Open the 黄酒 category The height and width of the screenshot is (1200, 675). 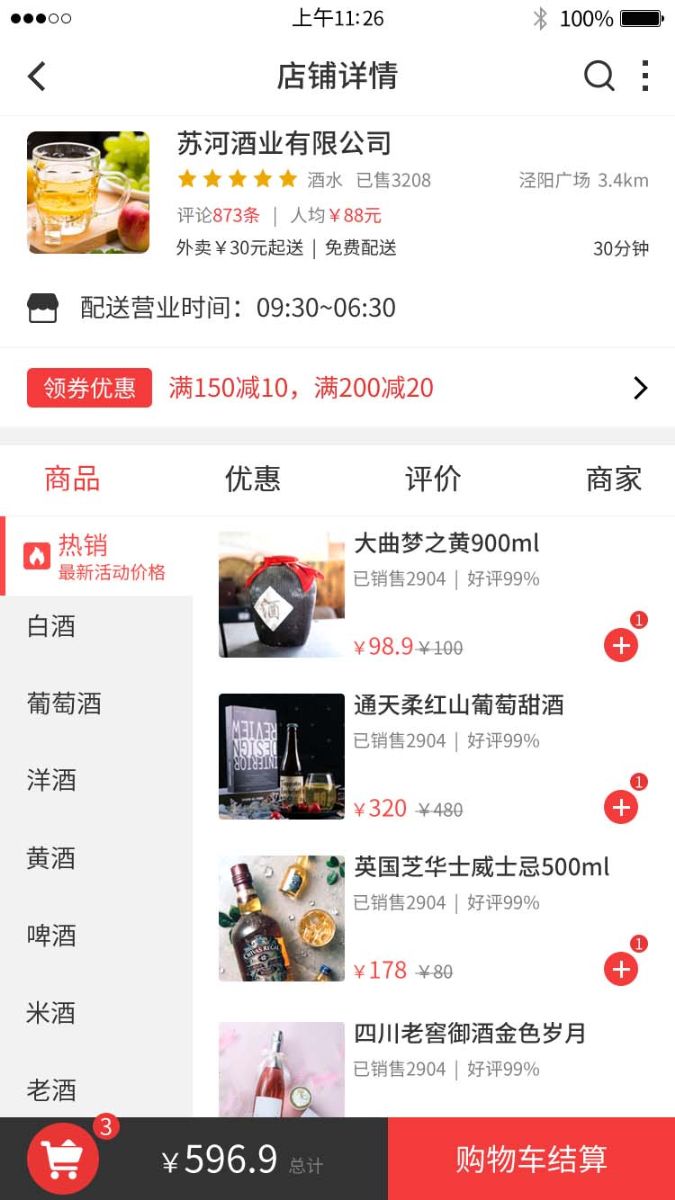click(x=52, y=858)
